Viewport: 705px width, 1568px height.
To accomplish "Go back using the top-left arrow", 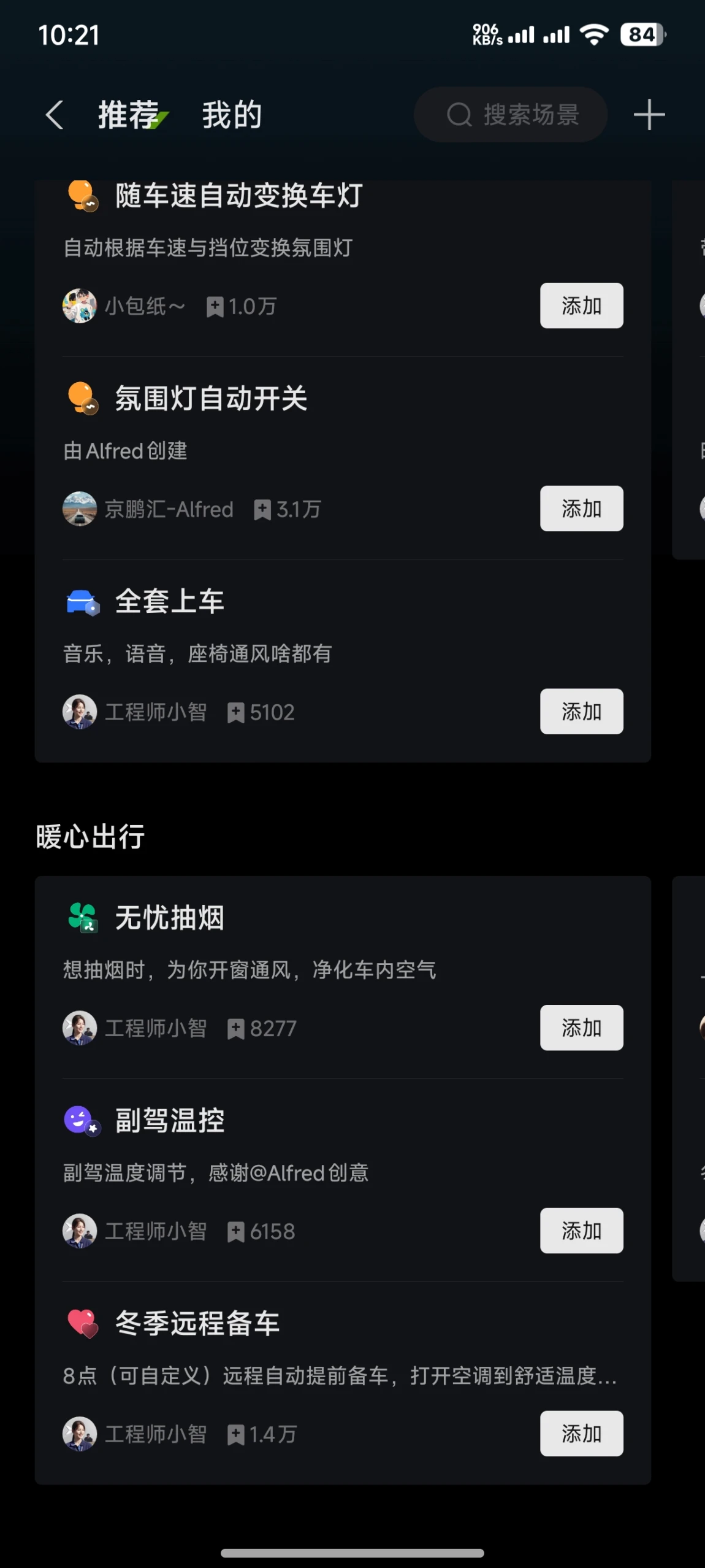I will coord(55,115).
